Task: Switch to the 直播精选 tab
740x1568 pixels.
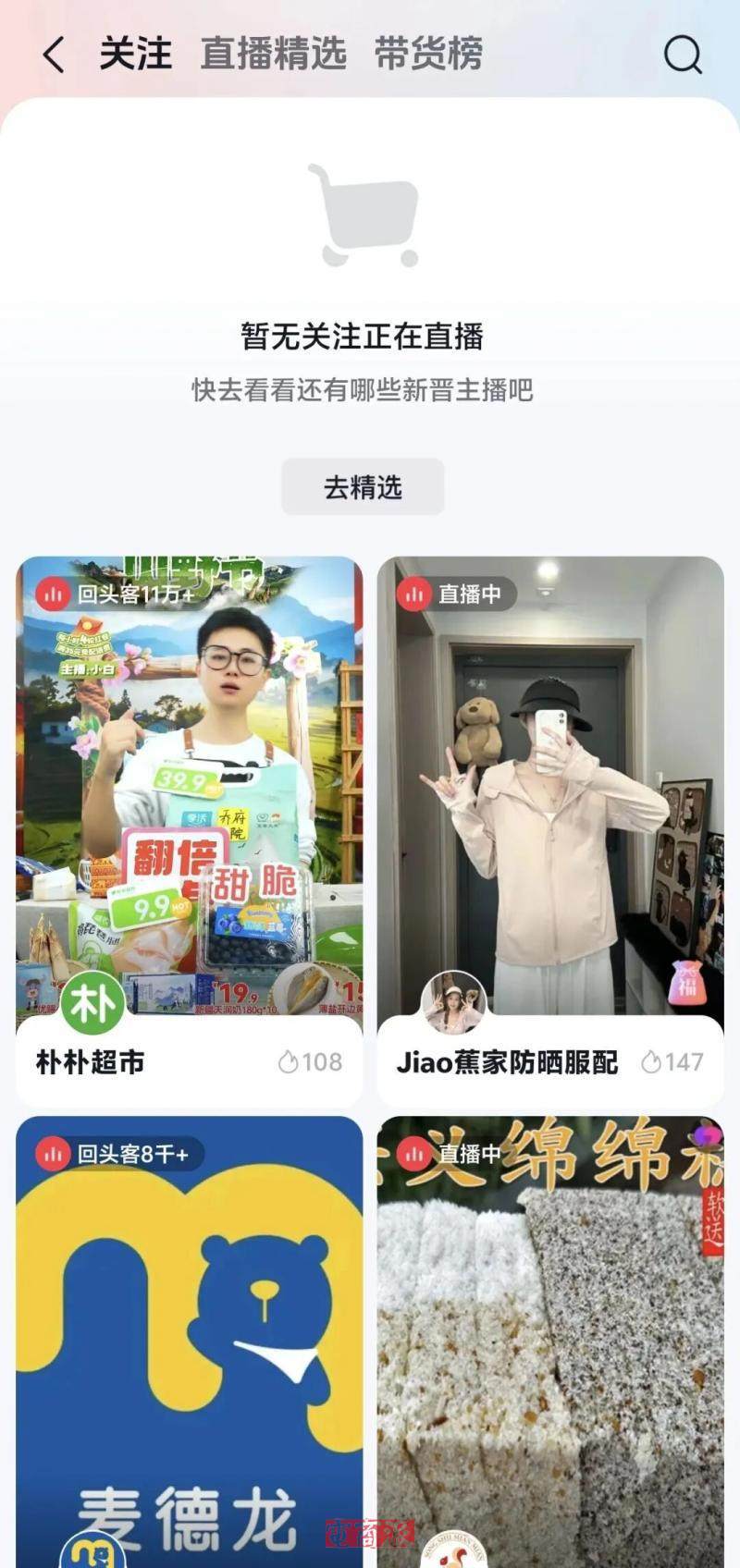Action: (273, 54)
